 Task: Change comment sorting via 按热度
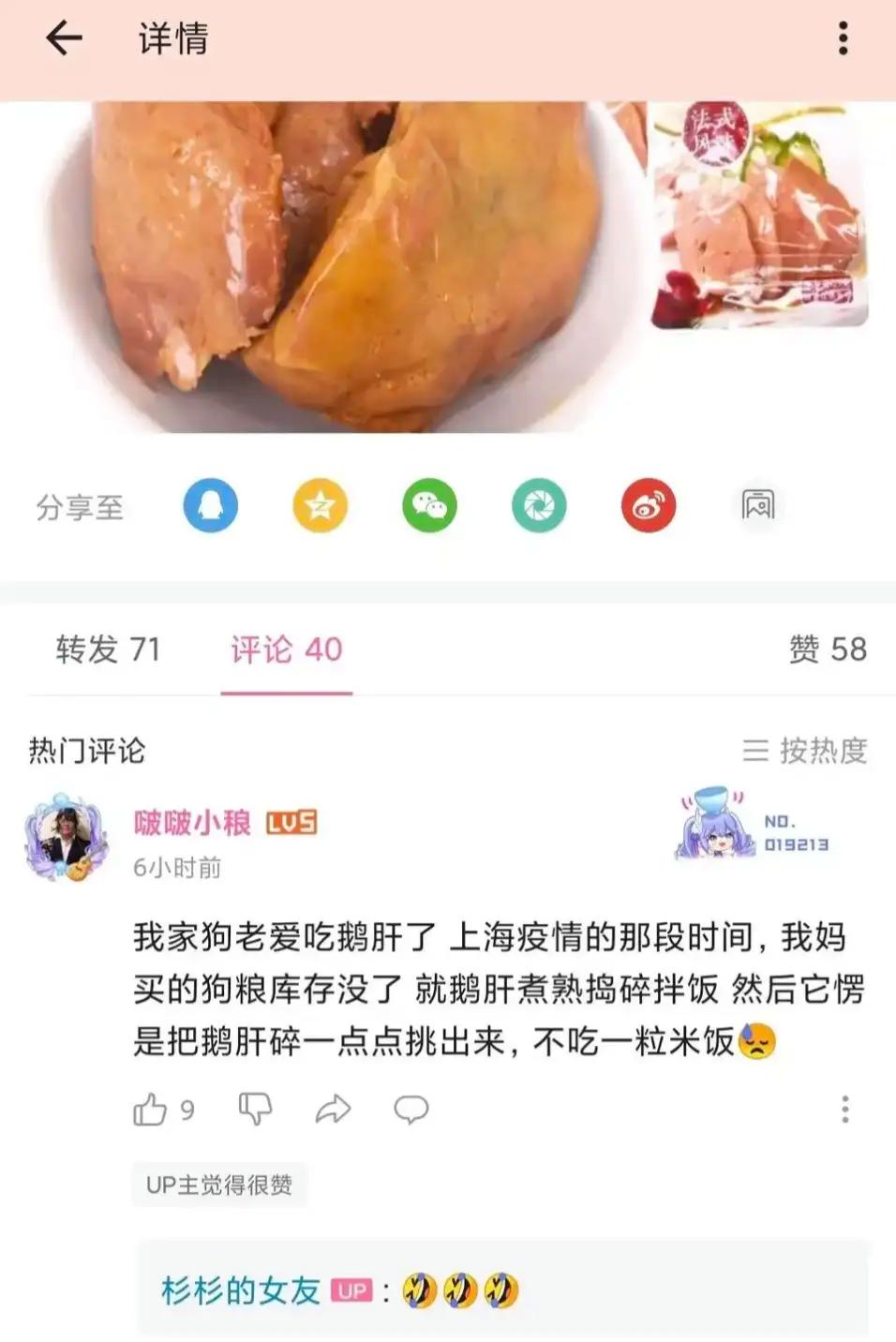coord(805,750)
